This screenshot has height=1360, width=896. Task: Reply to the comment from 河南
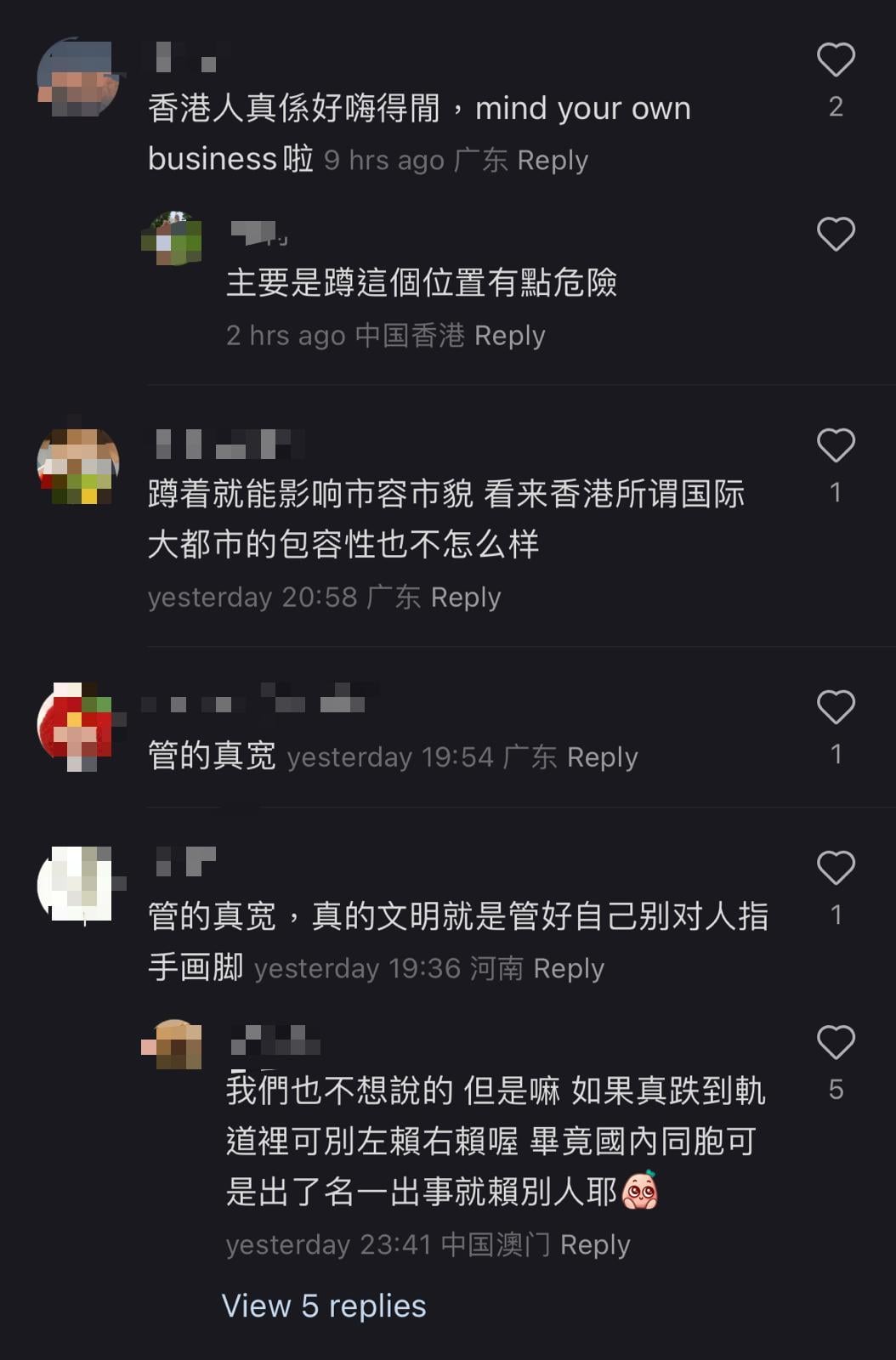coord(569,969)
